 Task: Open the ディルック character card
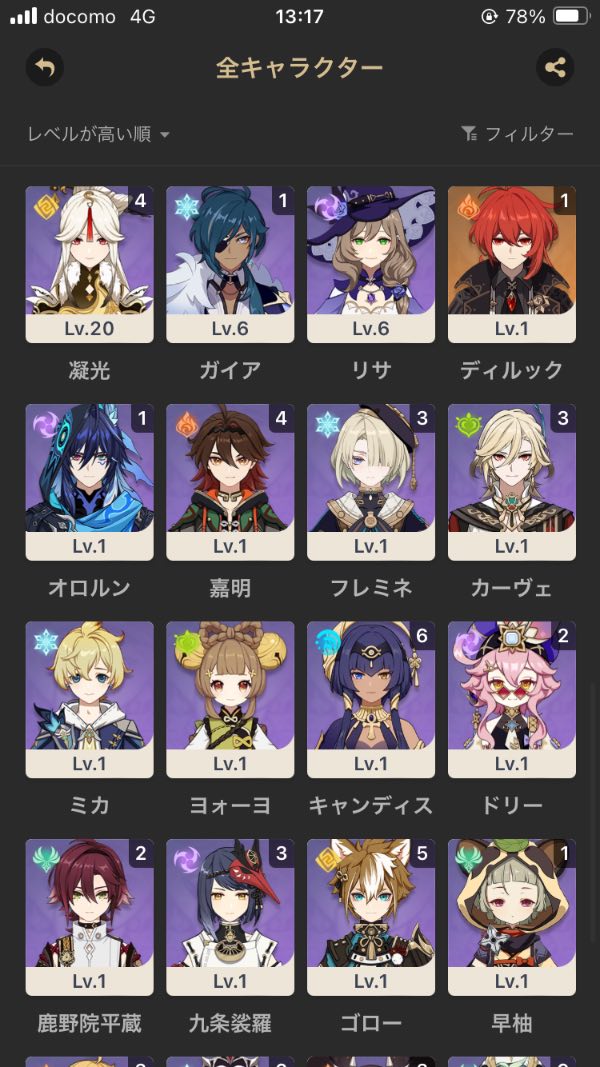pos(512,263)
